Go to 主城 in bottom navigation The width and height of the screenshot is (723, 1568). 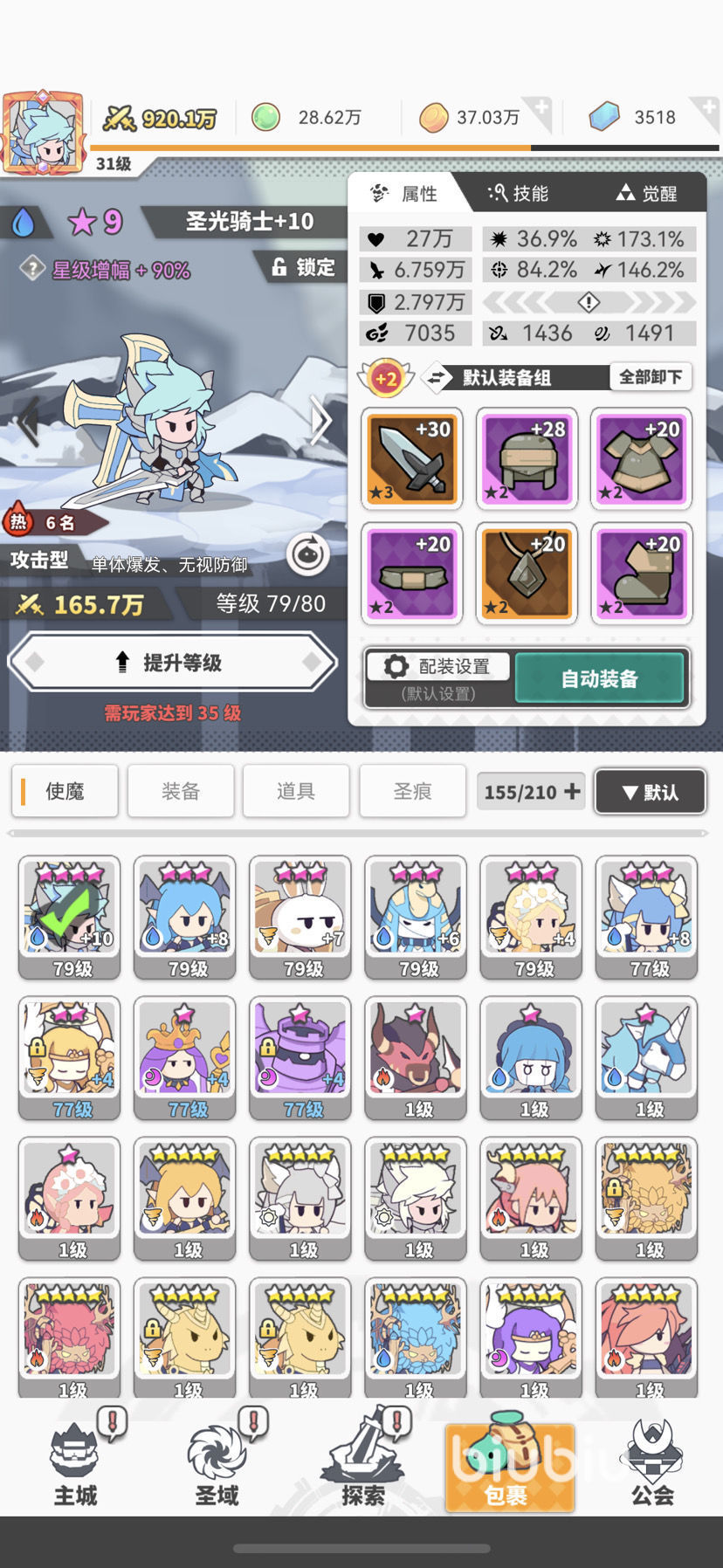pos(75,1468)
